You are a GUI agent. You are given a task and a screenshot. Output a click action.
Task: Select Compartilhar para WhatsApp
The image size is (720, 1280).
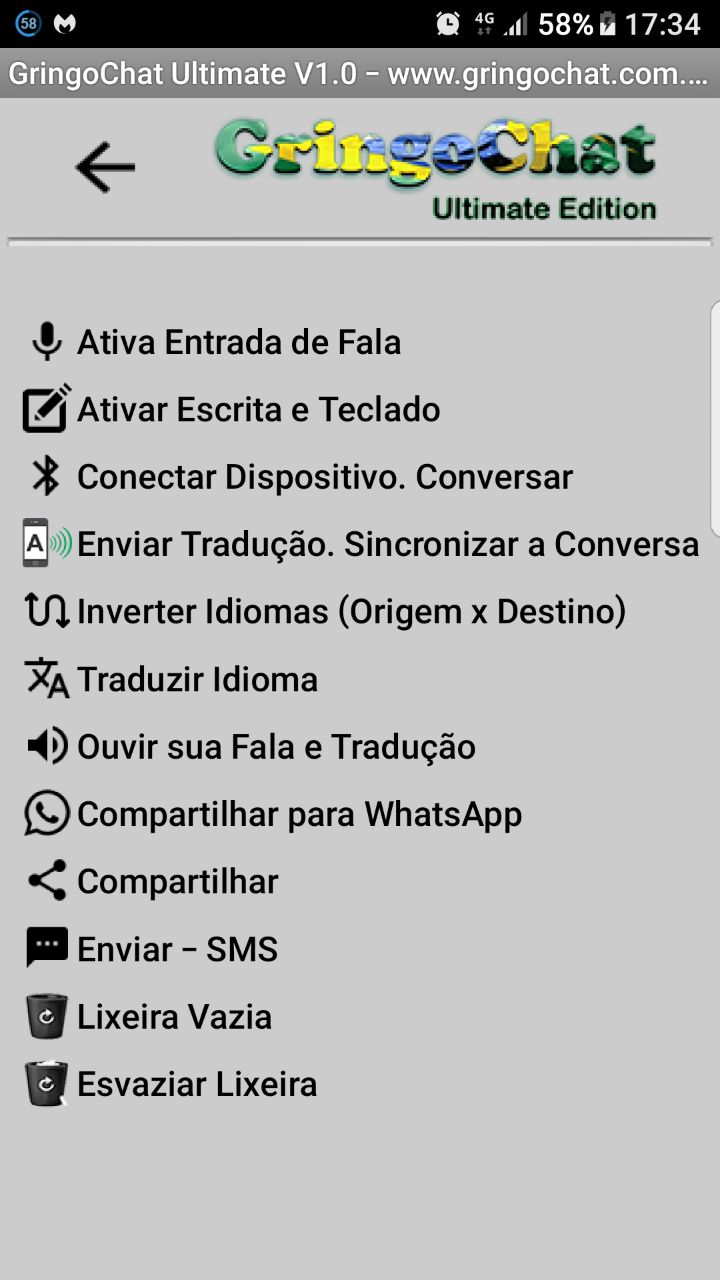click(272, 814)
